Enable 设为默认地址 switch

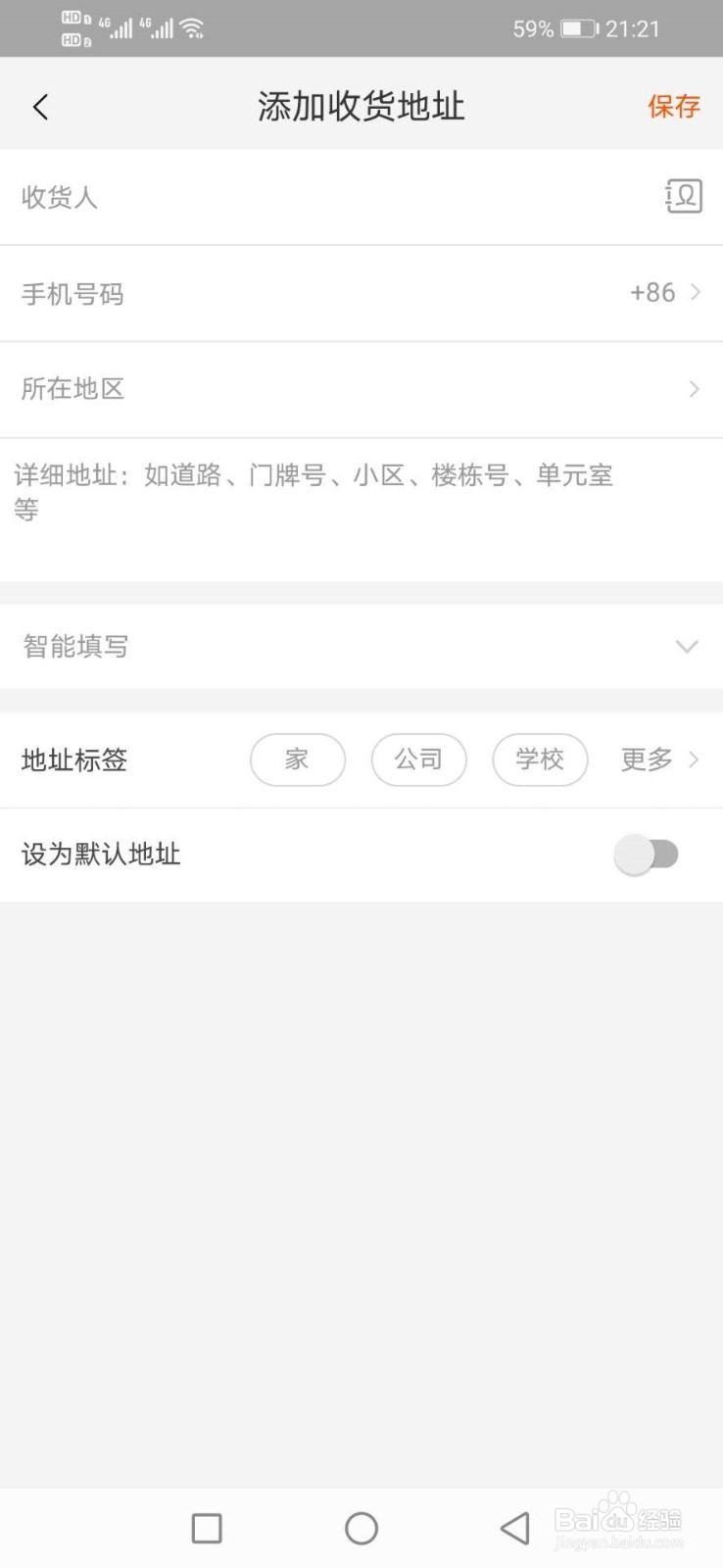click(x=646, y=854)
